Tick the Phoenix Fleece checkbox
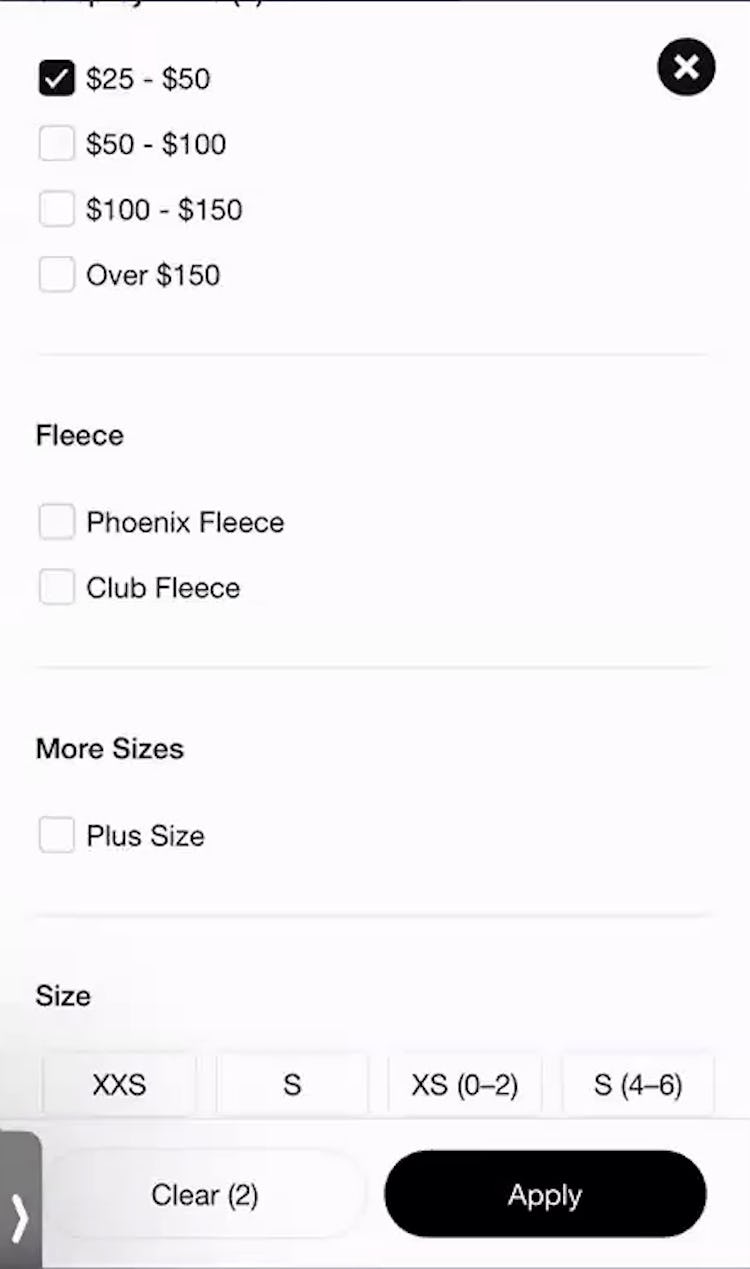The width and height of the screenshot is (750, 1269). tap(57, 522)
